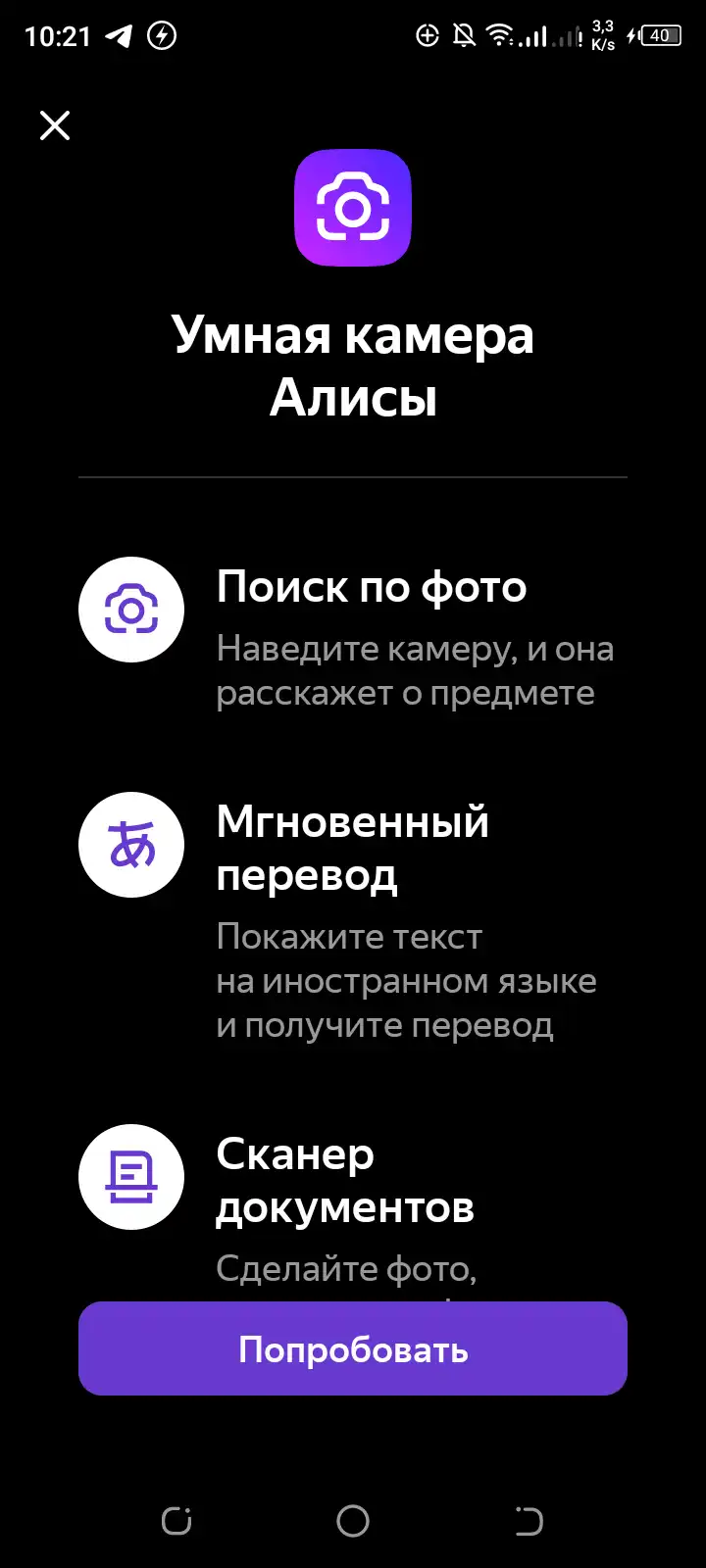The width and height of the screenshot is (706, 1568).
Task: Close the Smart Camera intro screen
Action: (55, 125)
